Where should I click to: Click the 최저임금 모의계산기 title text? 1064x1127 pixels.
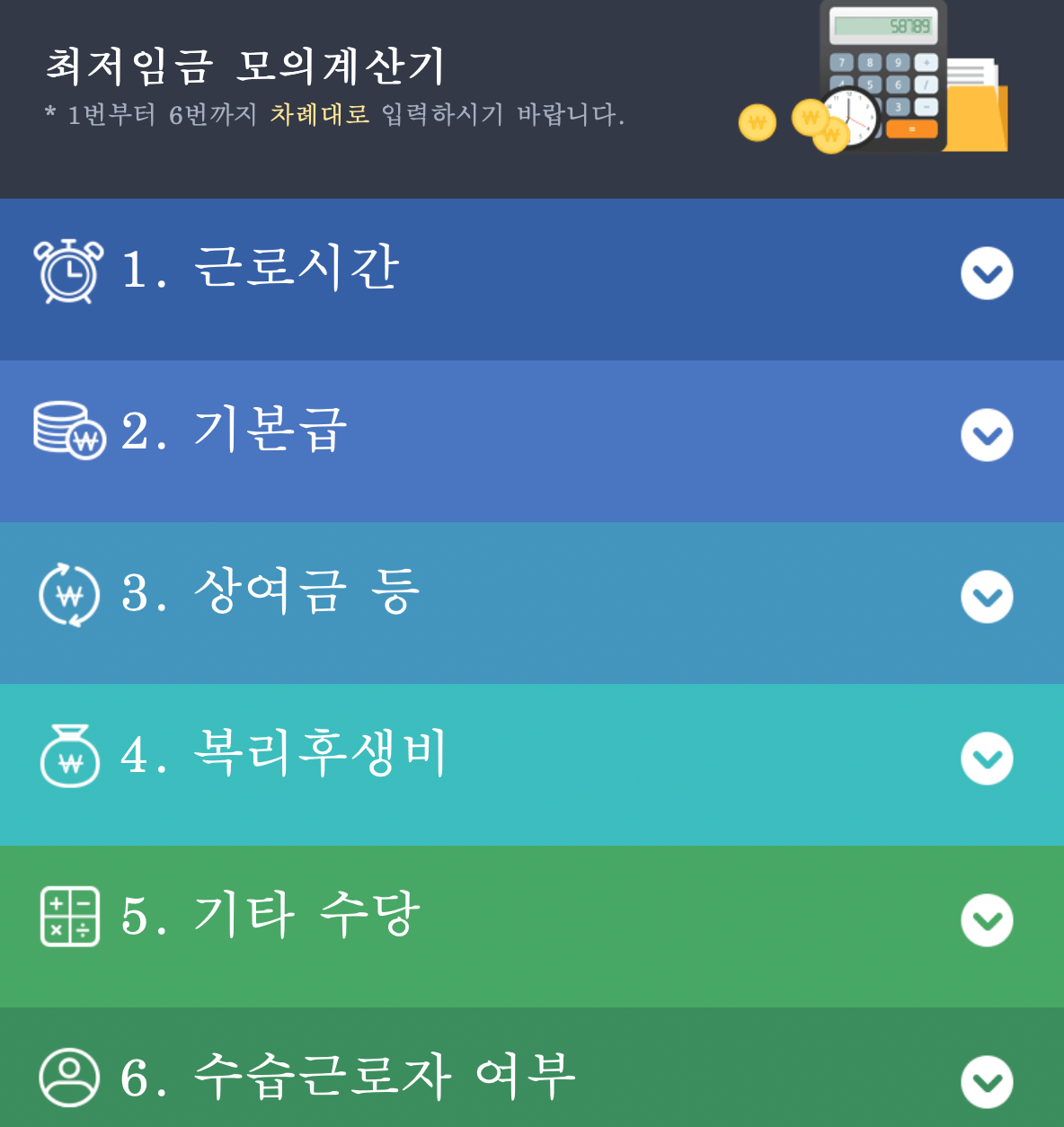(243, 65)
